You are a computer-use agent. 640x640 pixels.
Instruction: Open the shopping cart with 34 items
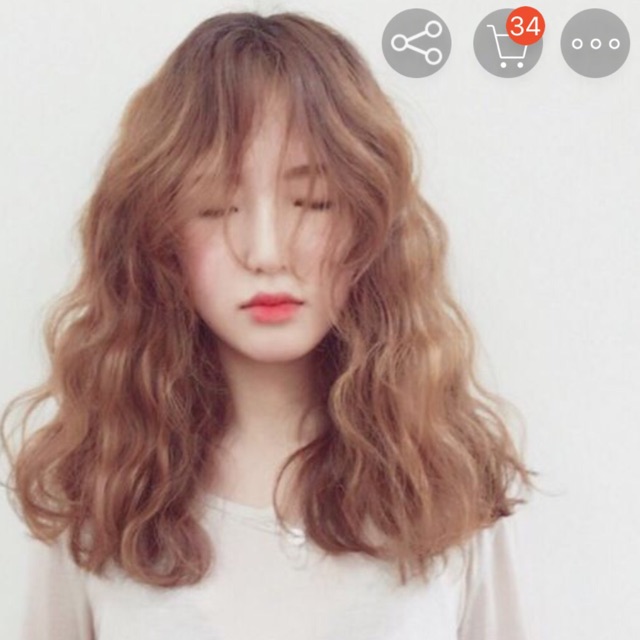506,44
